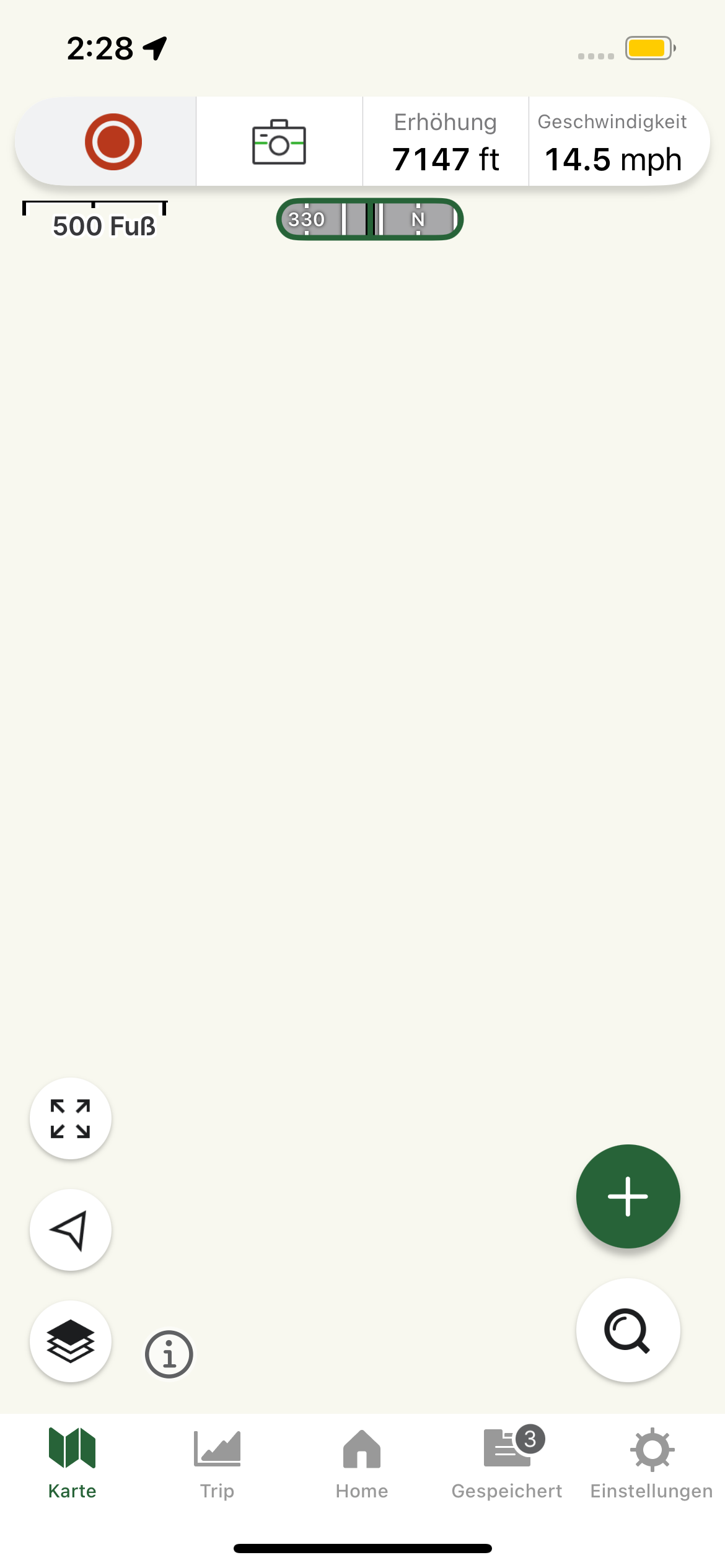Open the map search
725x1568 pixels.
click(x=628, y=1330)
